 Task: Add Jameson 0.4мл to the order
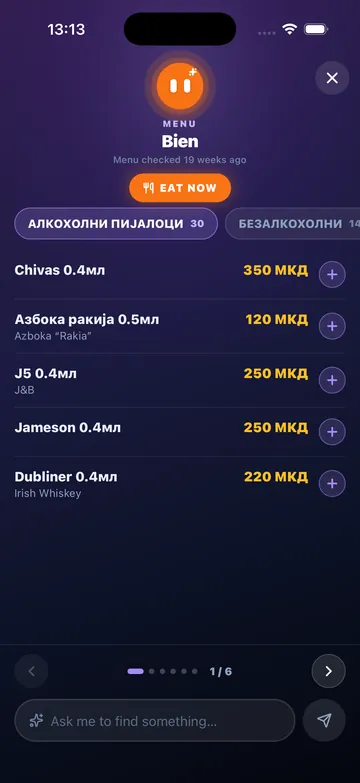coord(332,431)
